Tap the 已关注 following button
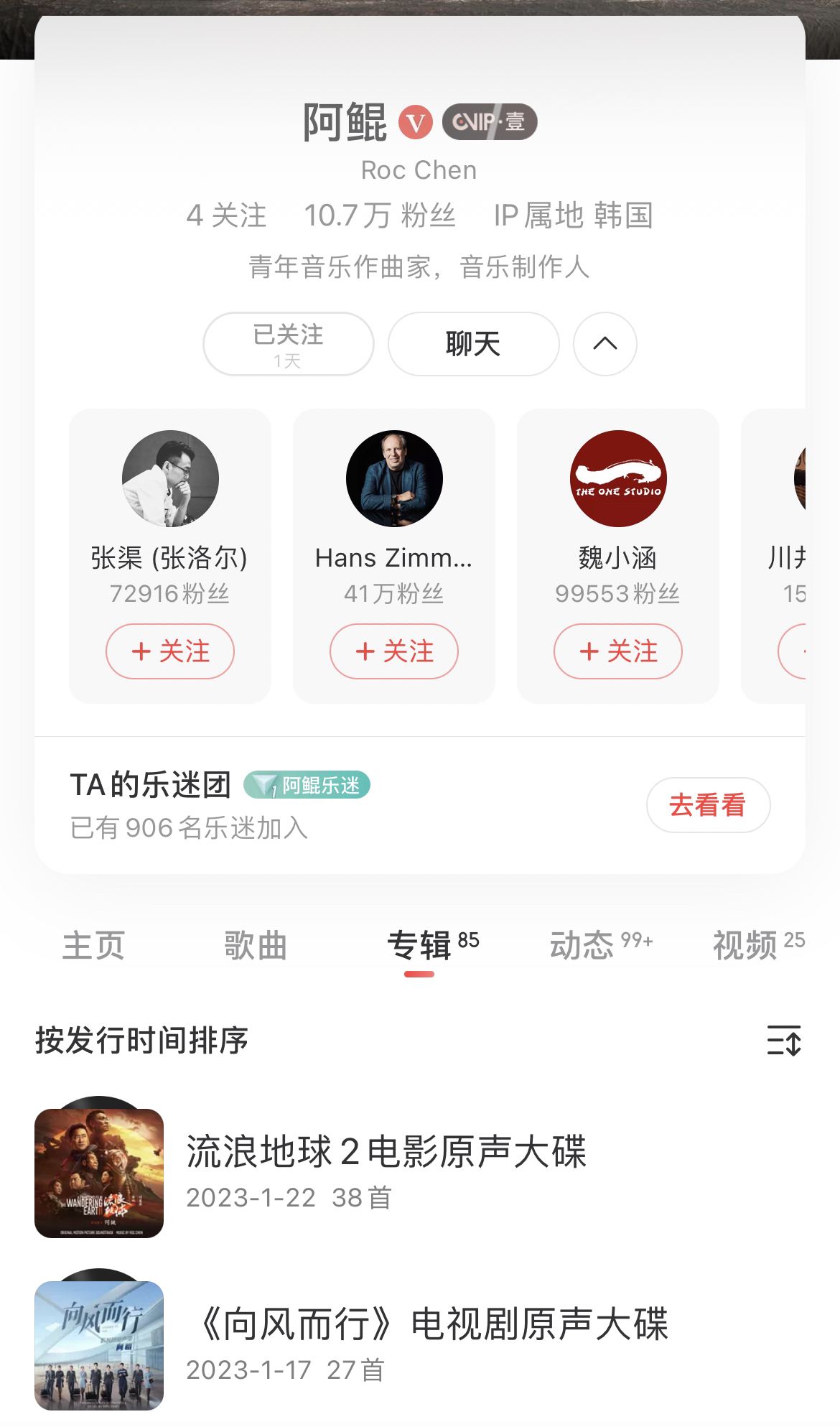 [288, 343]
